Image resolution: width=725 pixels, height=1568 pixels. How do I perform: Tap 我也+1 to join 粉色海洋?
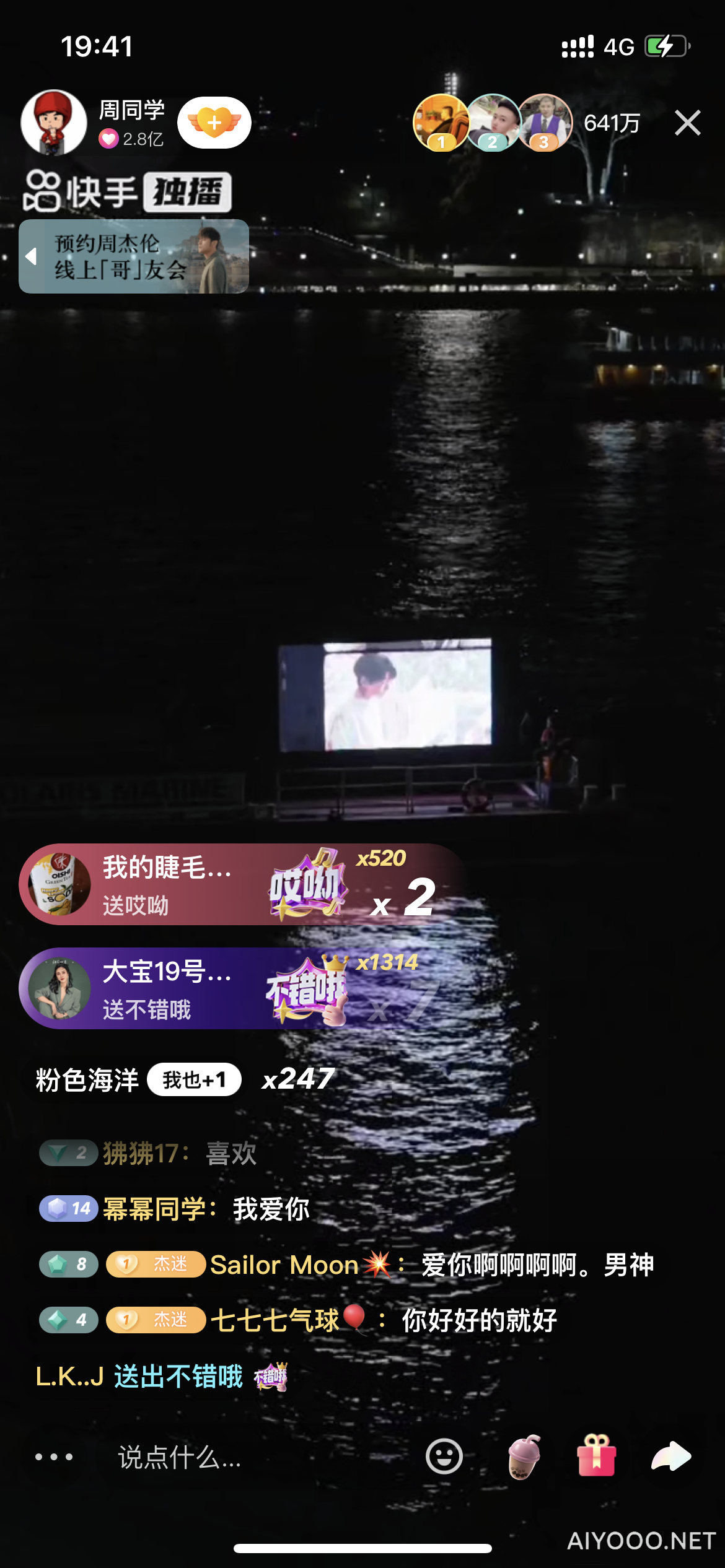194,1080
